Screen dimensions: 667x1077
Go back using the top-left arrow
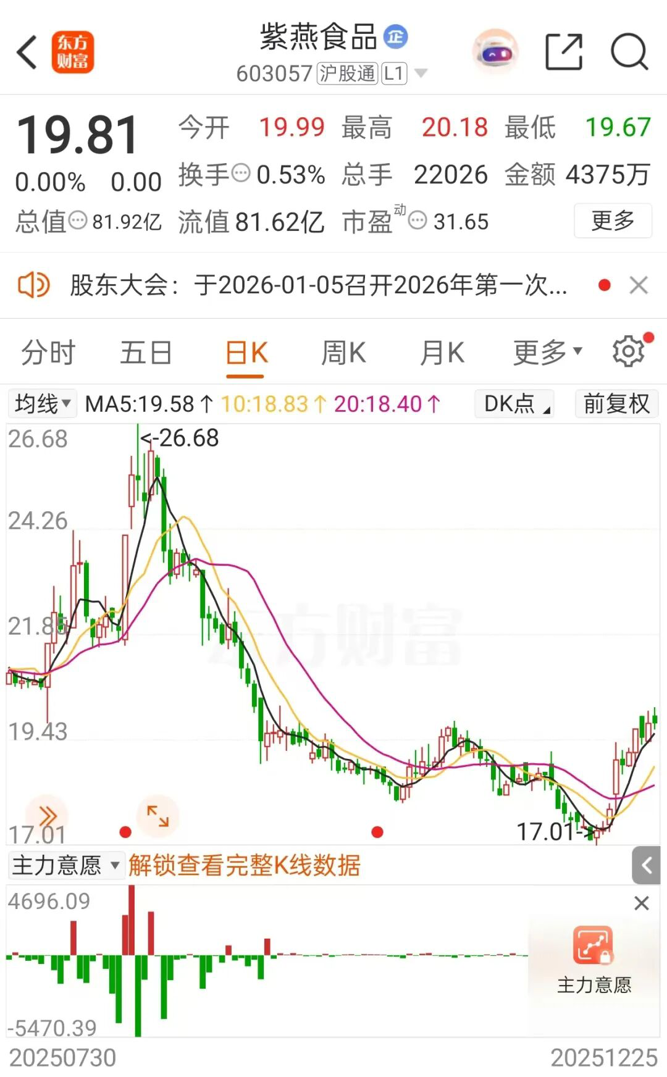tap(28, 52)
